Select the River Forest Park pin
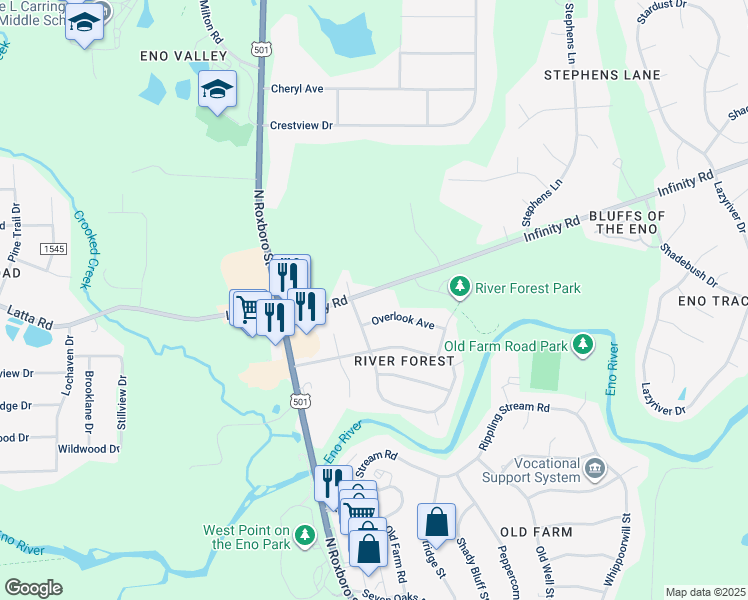Screen dimensions: 748x600 (x=460, y=288)
